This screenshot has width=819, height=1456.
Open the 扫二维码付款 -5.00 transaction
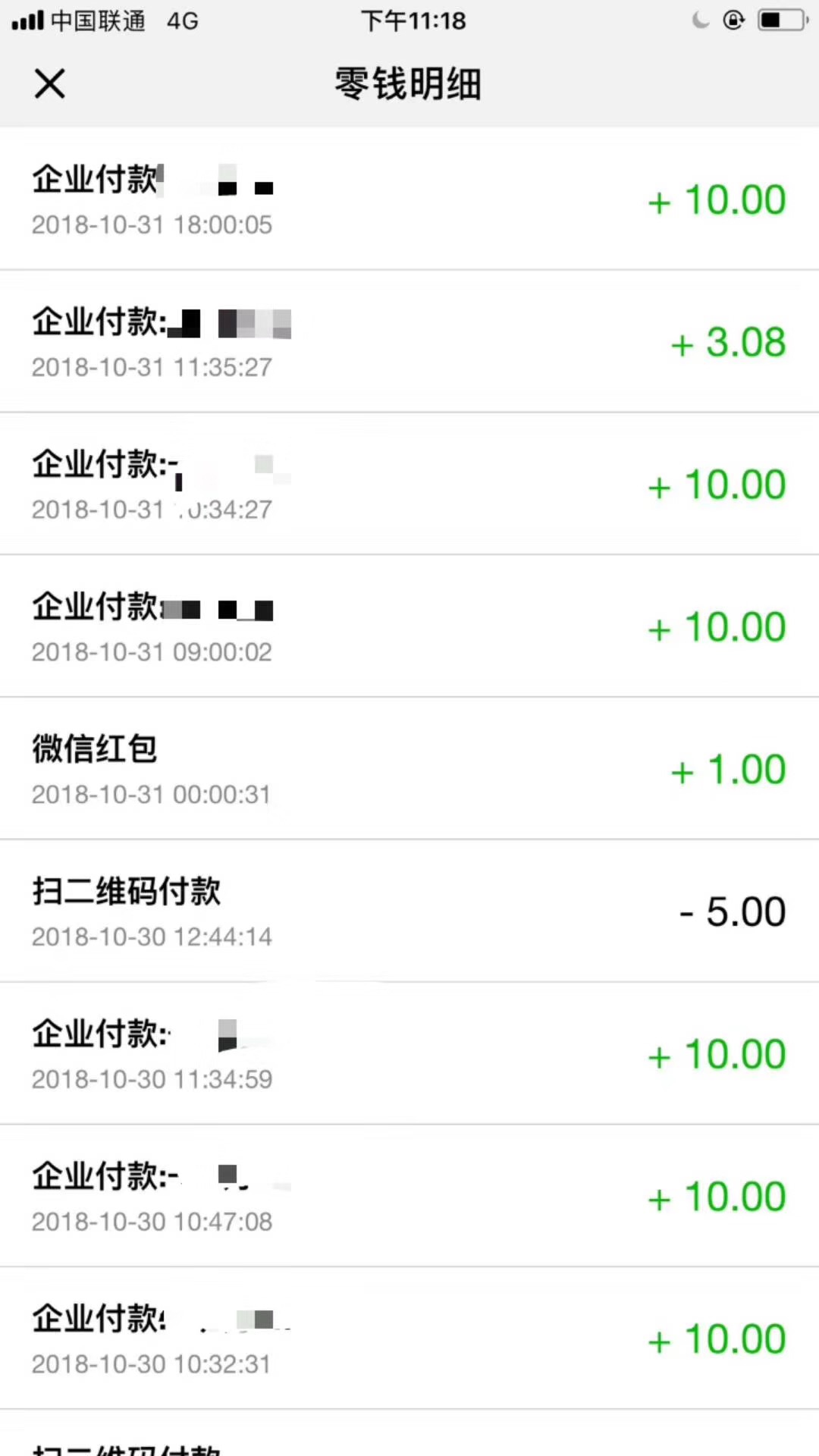tap(409, 912)
